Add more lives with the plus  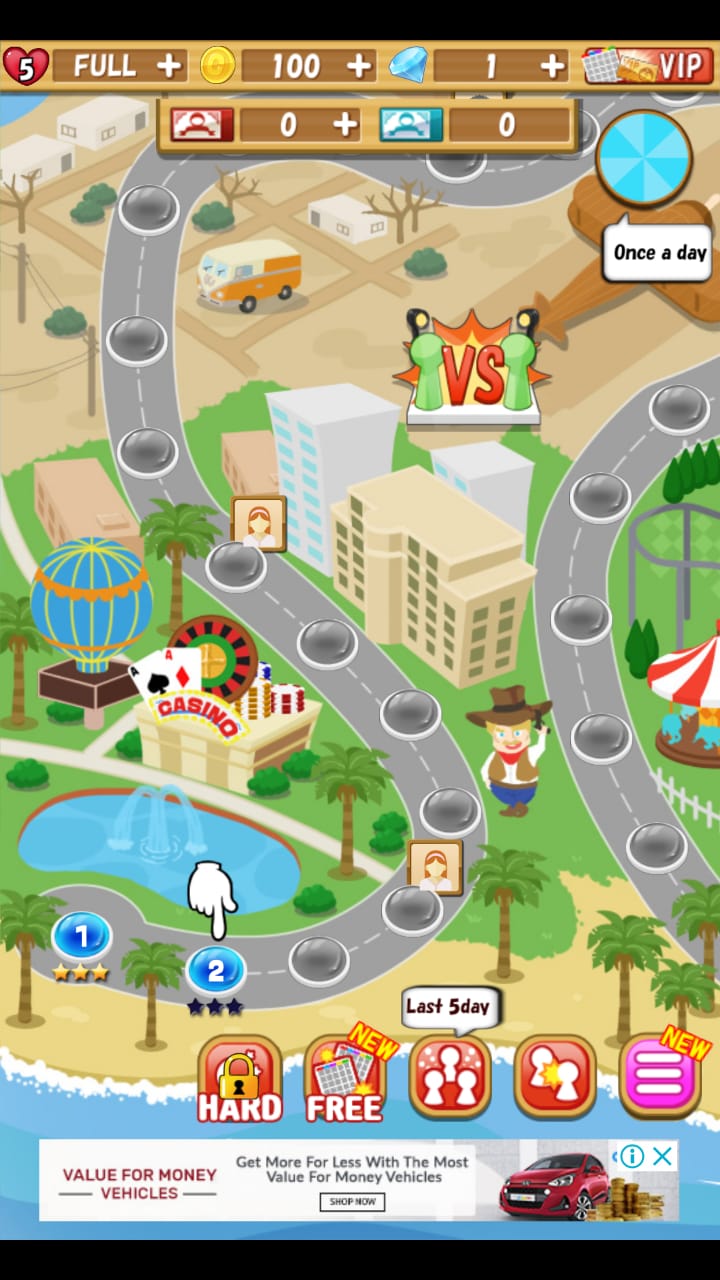[x=170, y=67]
